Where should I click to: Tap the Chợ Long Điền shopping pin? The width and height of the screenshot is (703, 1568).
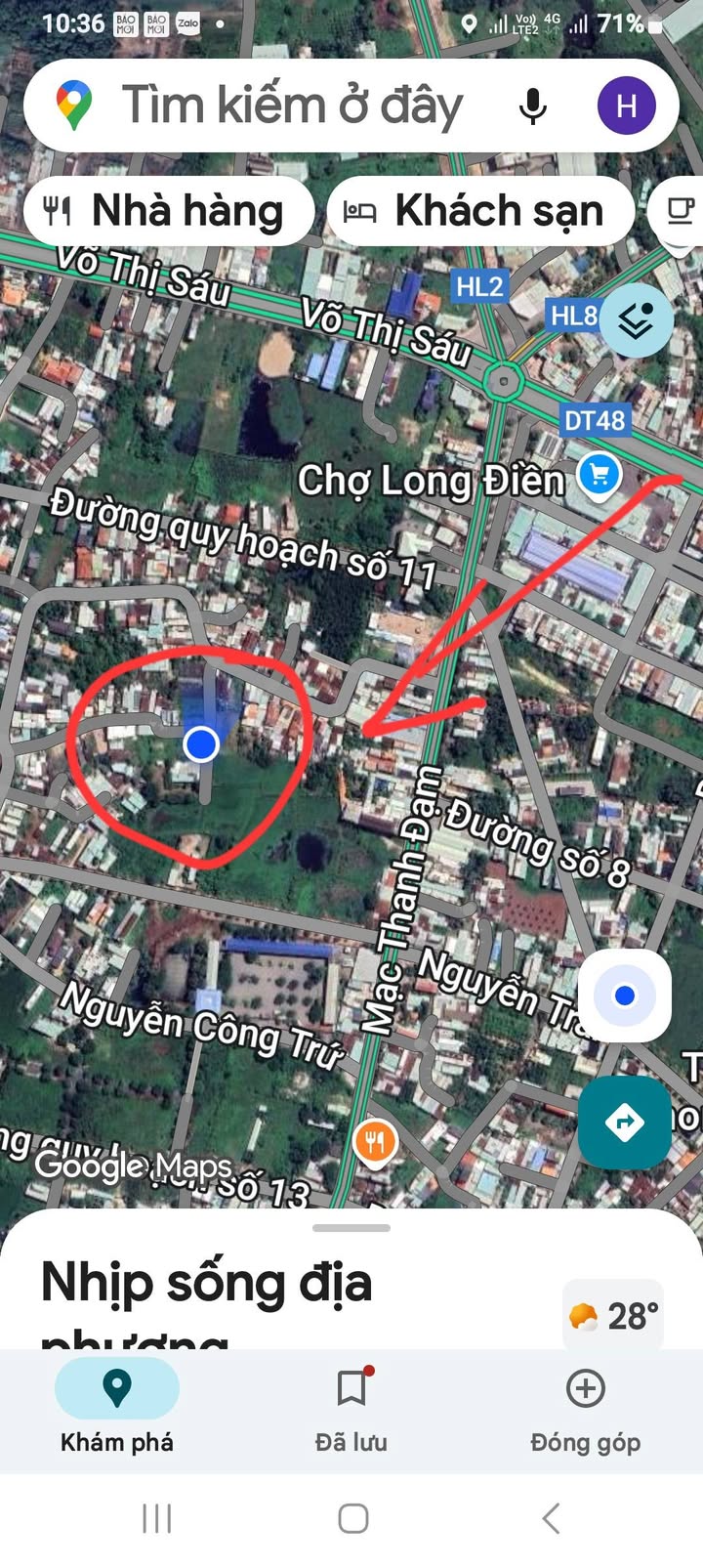coord(600,476)
